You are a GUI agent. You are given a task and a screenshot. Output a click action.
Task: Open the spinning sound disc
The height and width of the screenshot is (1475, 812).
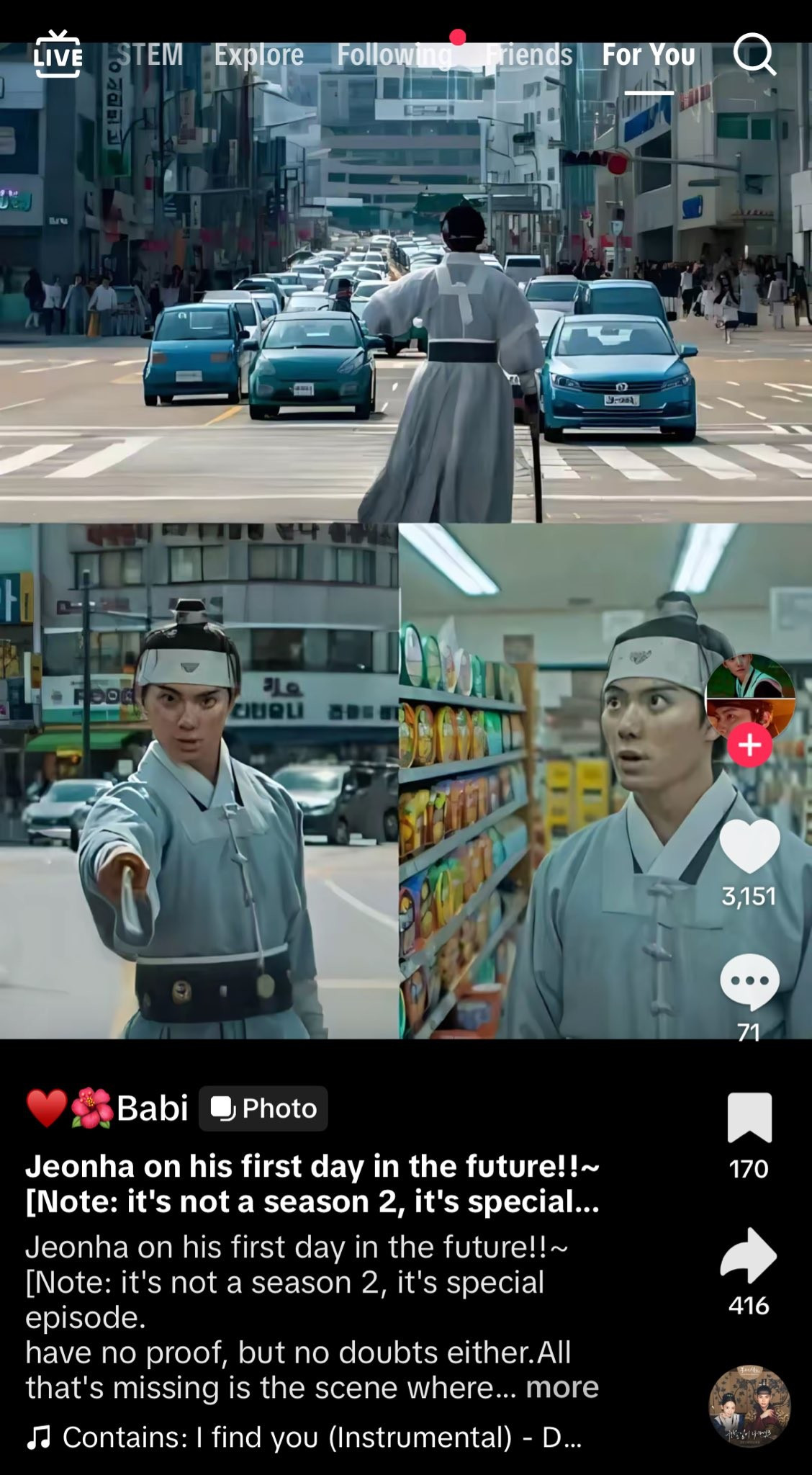(749, 1406)
